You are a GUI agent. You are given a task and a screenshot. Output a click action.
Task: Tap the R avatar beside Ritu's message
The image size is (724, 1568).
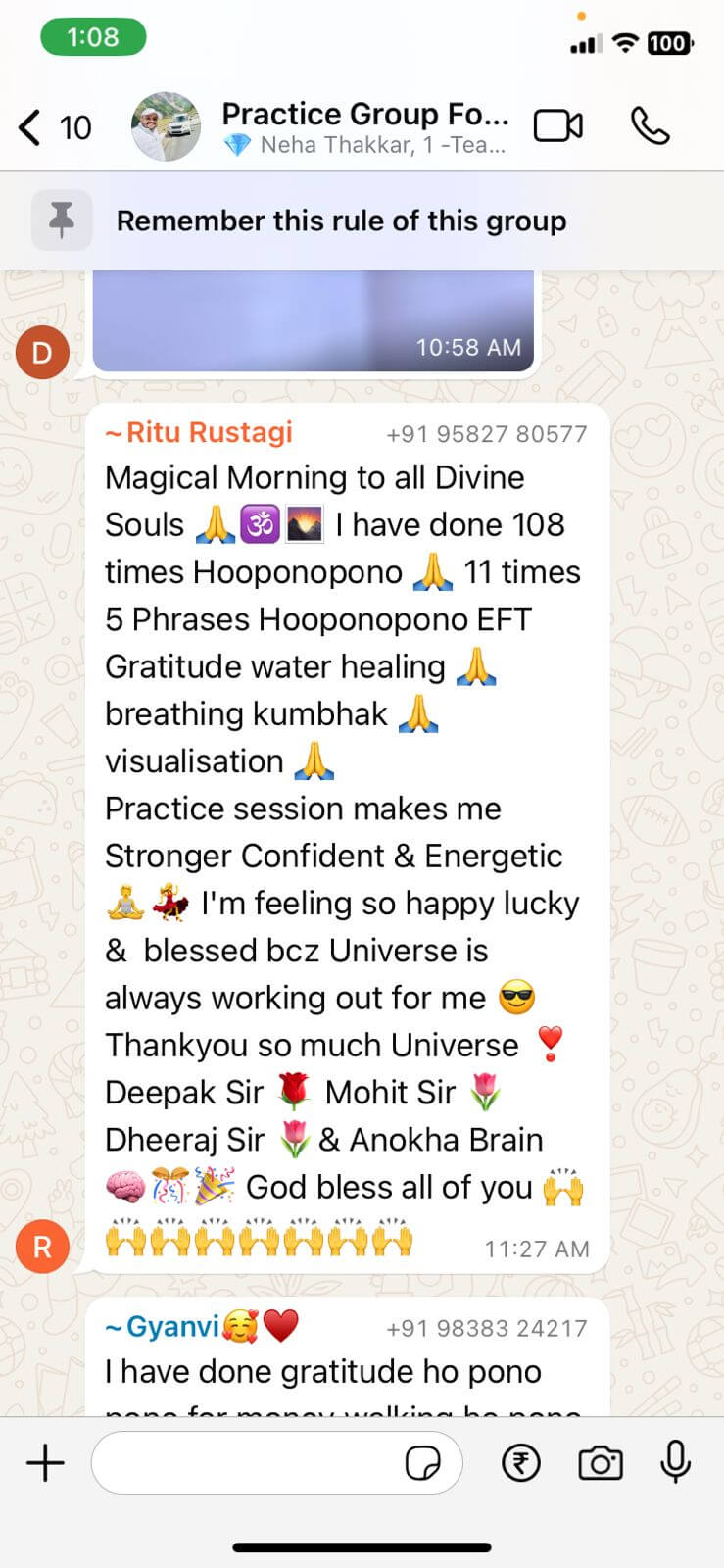click(43, 1247)
